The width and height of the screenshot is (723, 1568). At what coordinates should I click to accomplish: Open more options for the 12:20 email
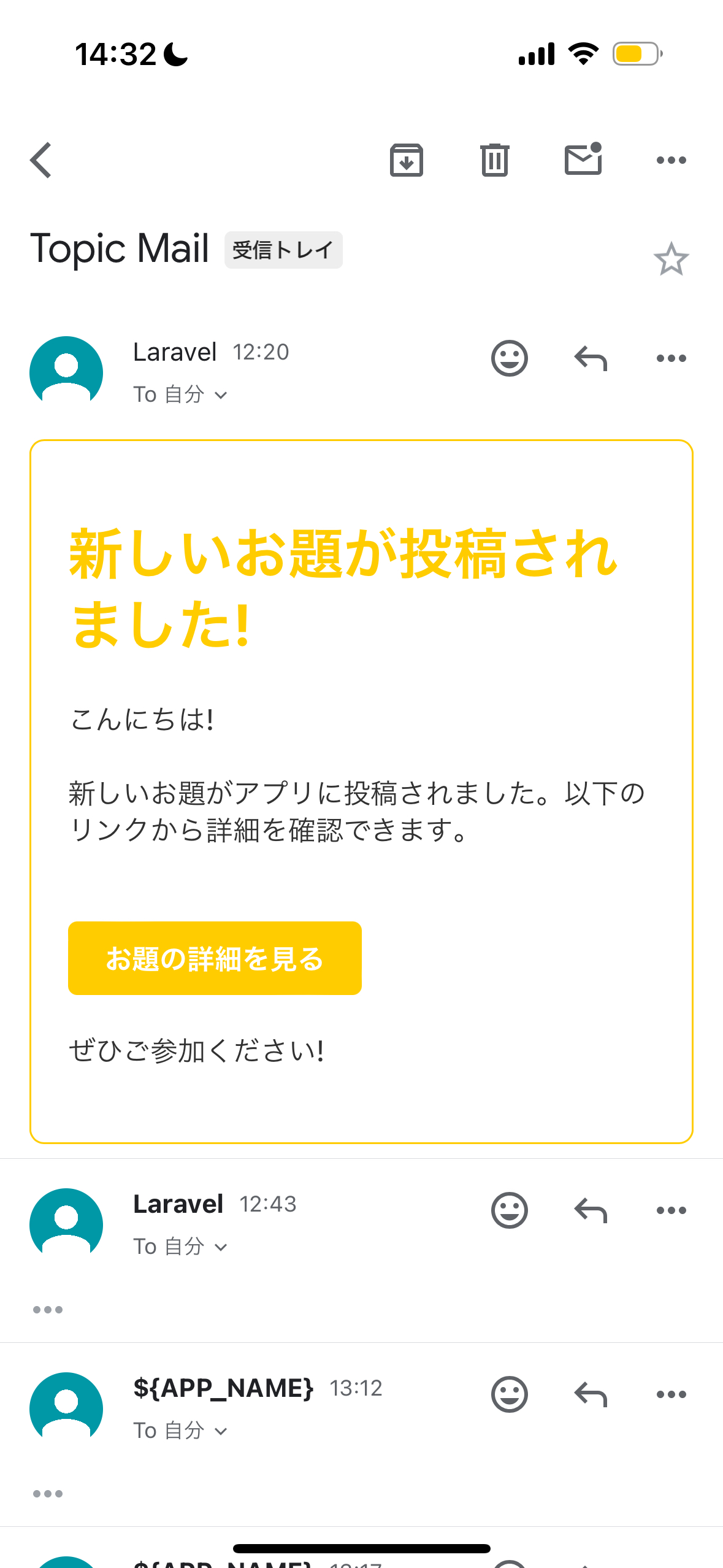click(x=671, y=358)
